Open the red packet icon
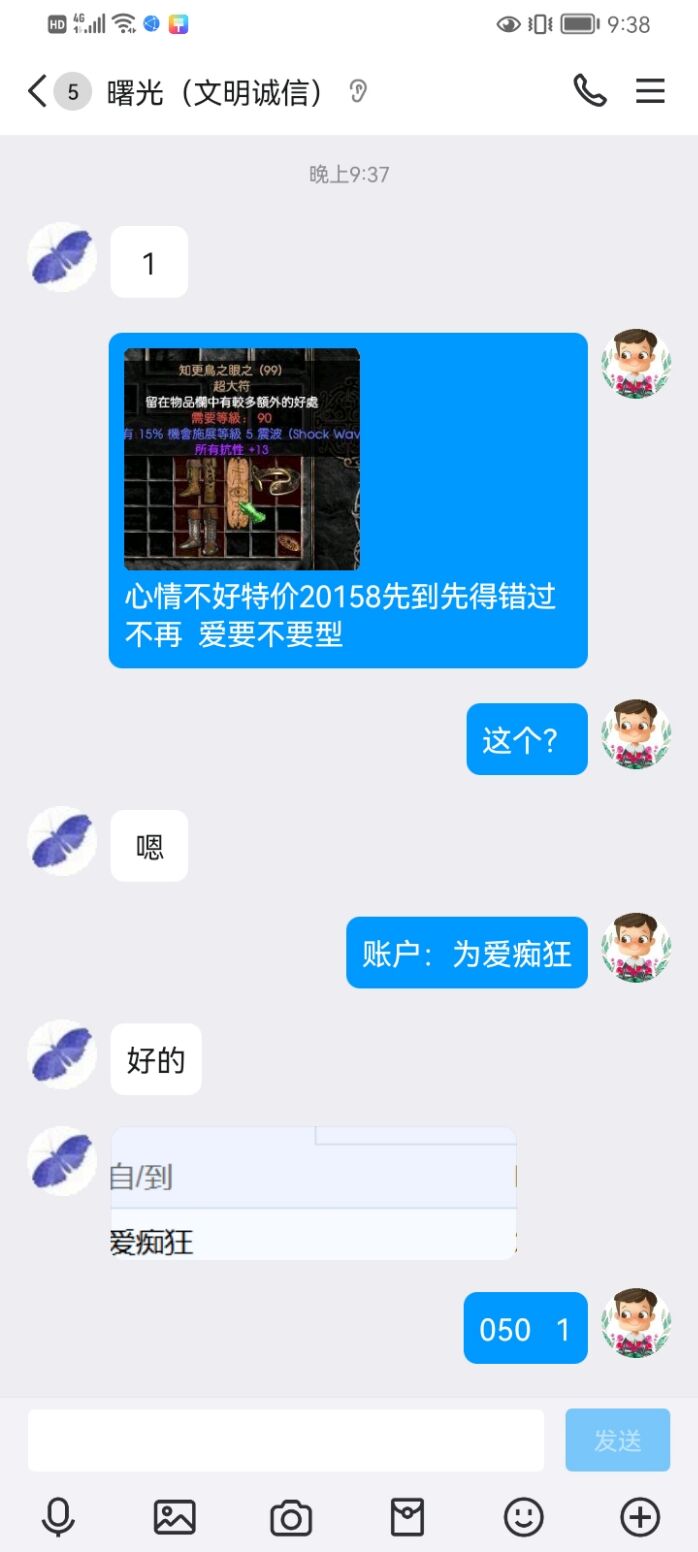The width and height of the screenshot is (698, 1552). point(407,1518)
